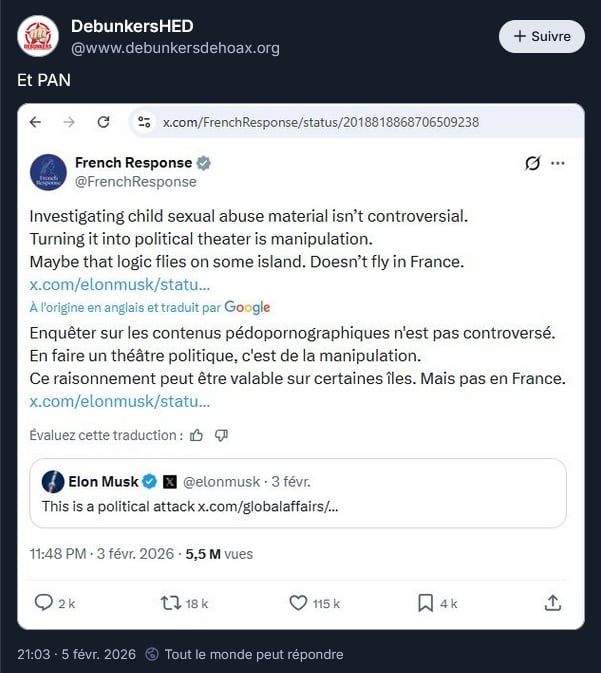This screenshot has height=673, width=601.
Task: Open the DebunkersHED profile avatar
Action: [39, 36]
